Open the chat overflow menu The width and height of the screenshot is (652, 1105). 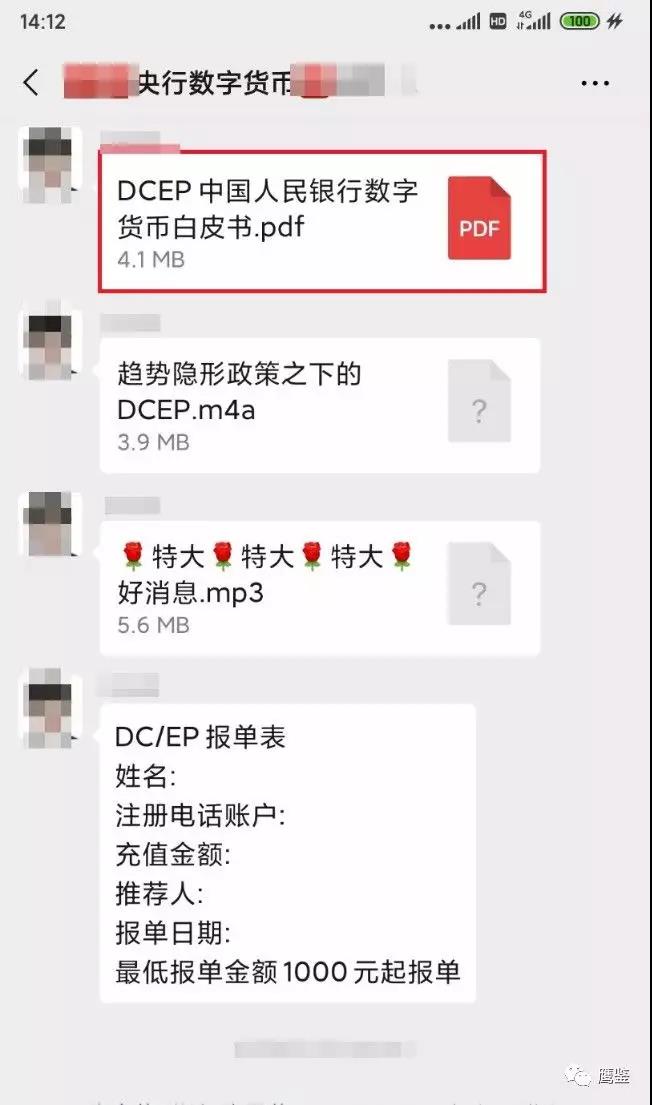pos(595,83)
